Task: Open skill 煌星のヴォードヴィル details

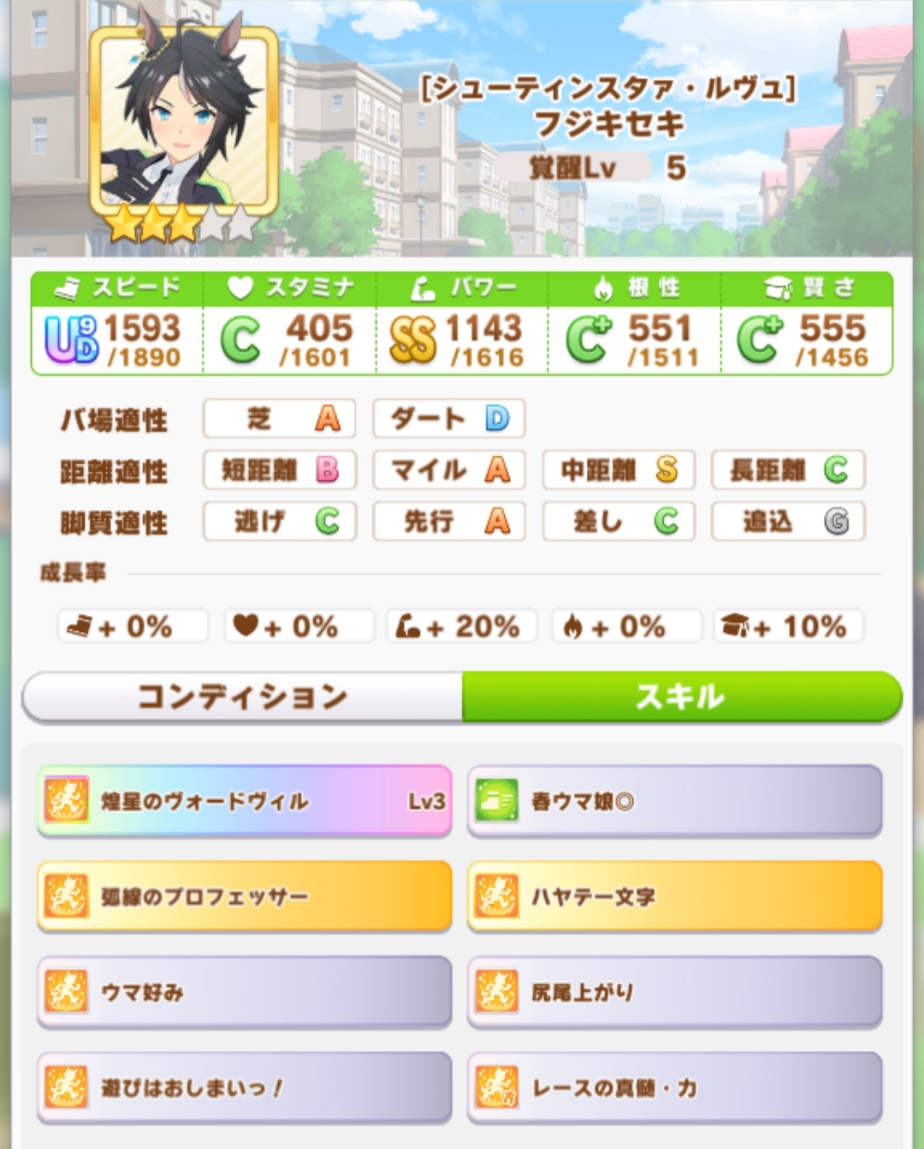Action: click(x=244, y=801)
